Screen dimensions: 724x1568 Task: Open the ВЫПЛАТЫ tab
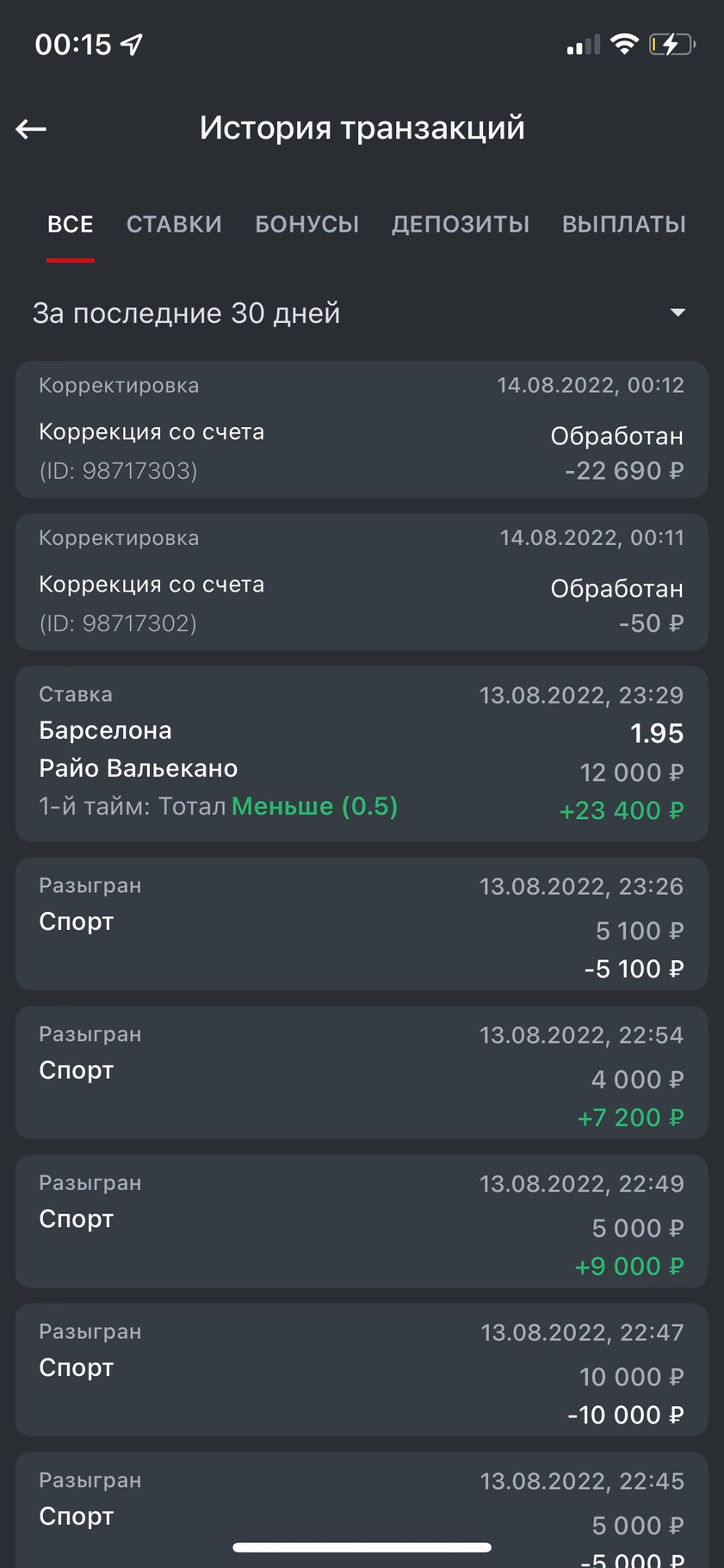point(624,225)
